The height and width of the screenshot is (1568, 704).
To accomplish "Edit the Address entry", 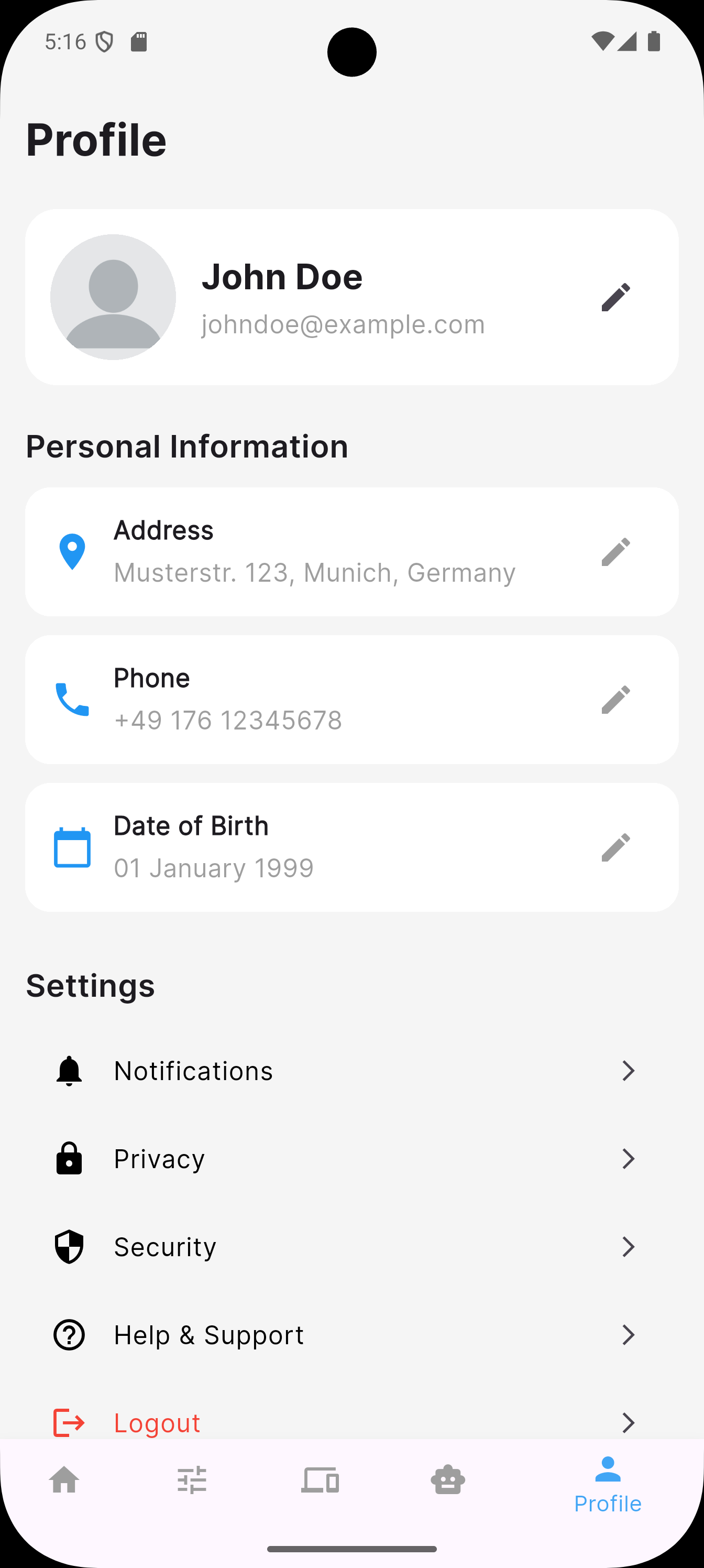I will (x=615, y=551).
